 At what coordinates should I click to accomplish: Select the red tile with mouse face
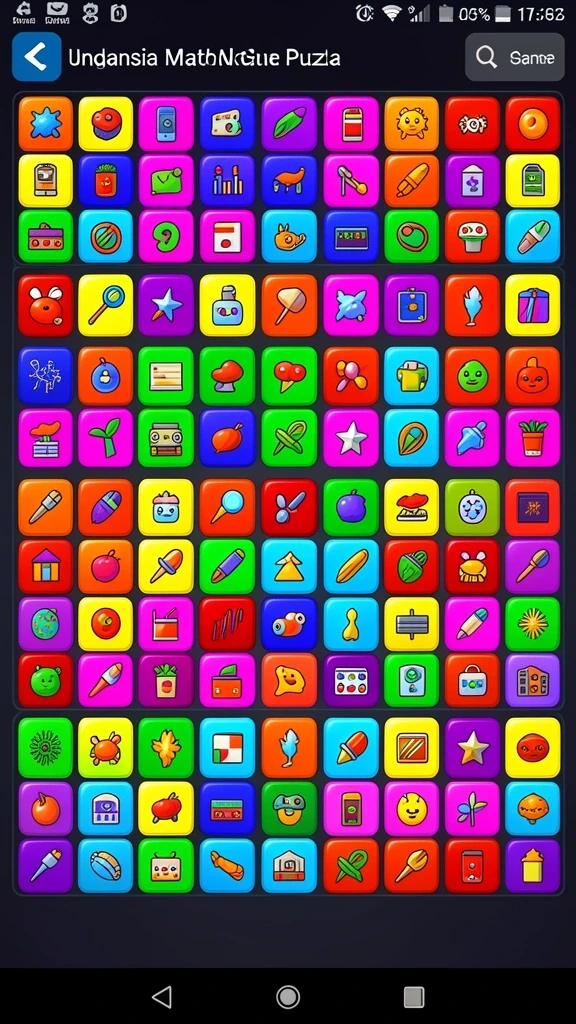point(46,305)
